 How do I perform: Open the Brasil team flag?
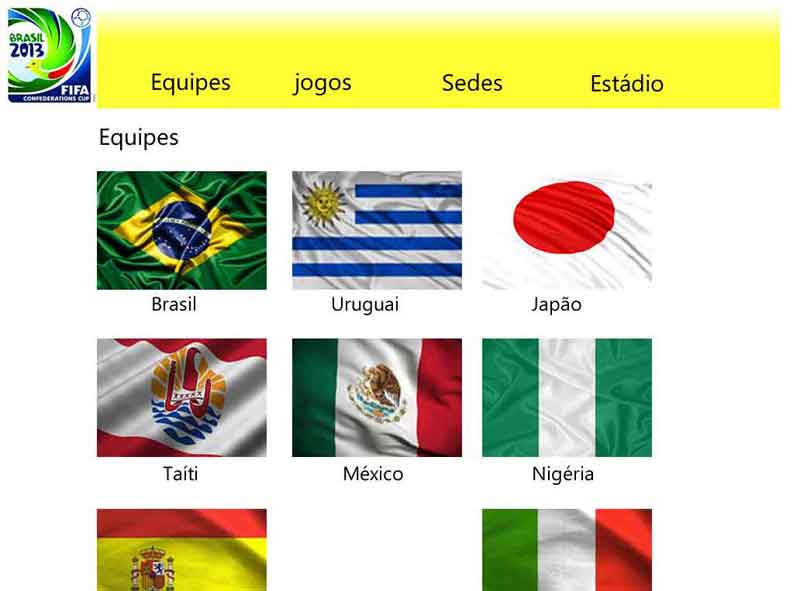pyautogui.click(x=181, y=230)
